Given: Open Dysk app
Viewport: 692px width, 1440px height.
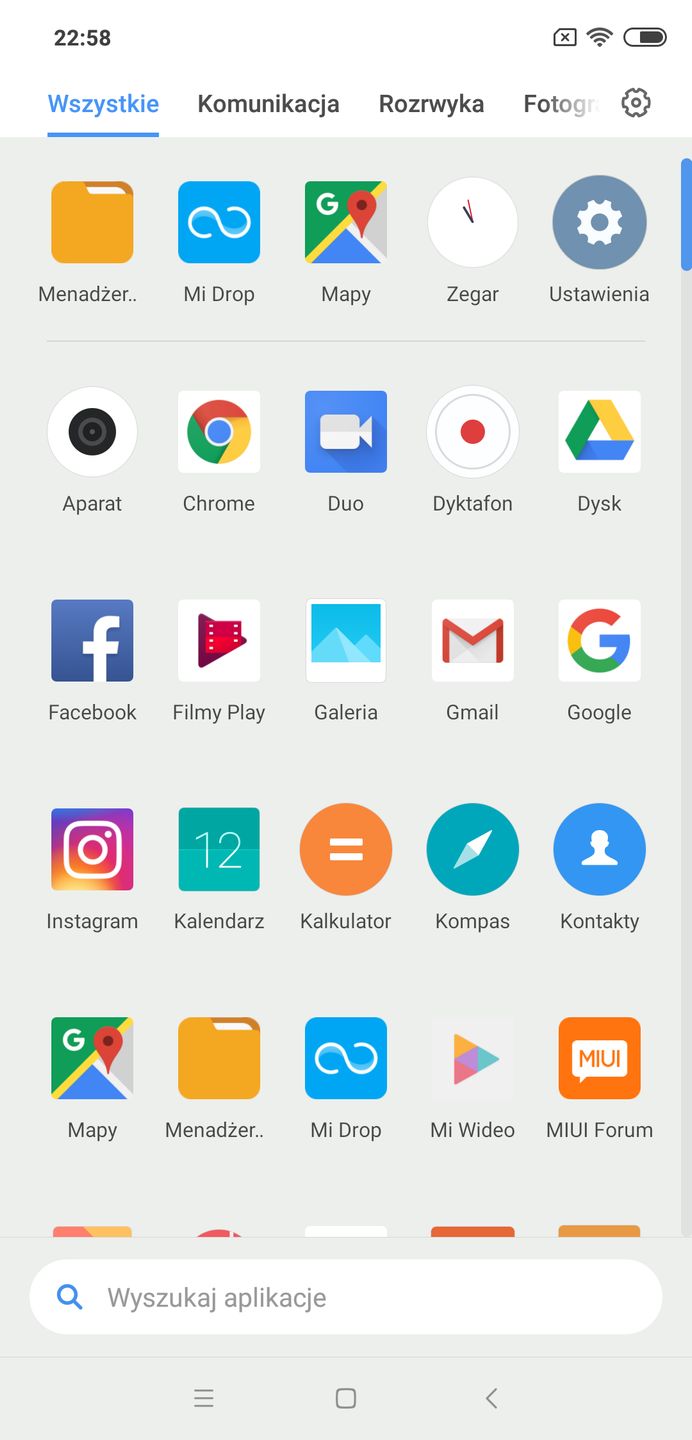Looking at the screenshot, I should (599, 432).
